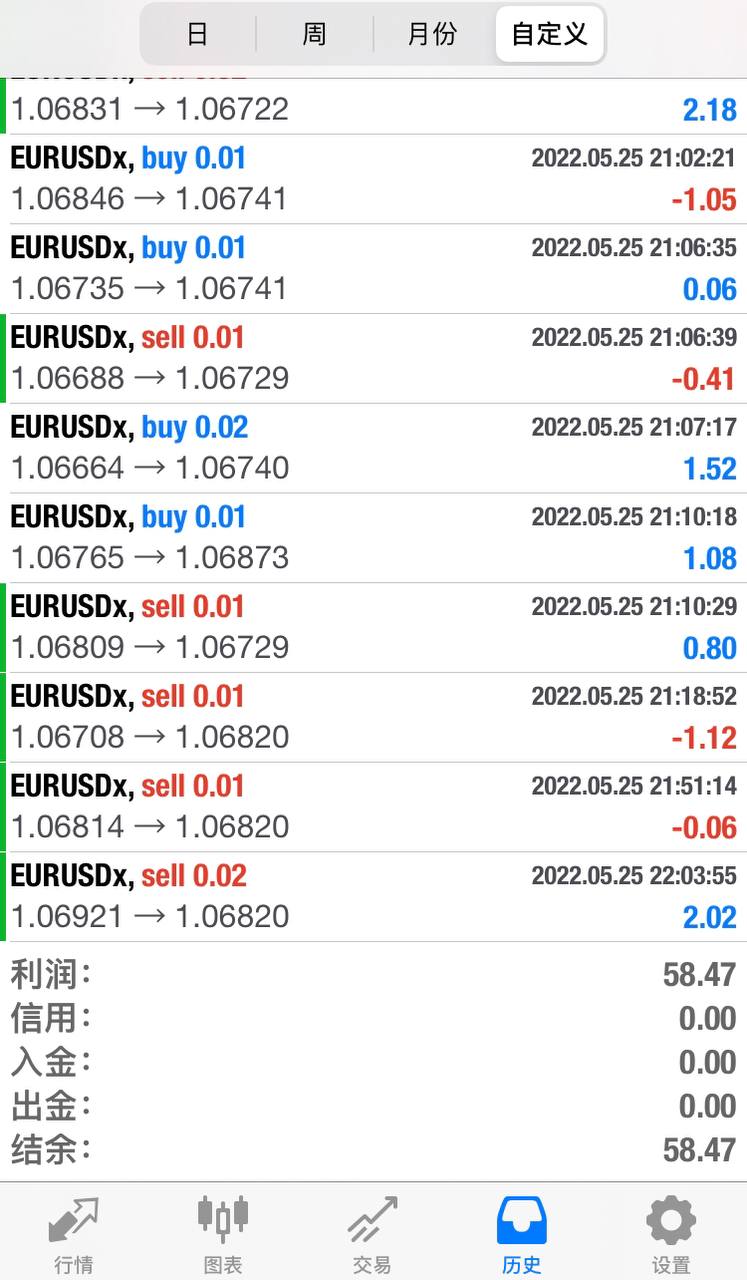Switch to the 交易 tab

[372, 1234]
